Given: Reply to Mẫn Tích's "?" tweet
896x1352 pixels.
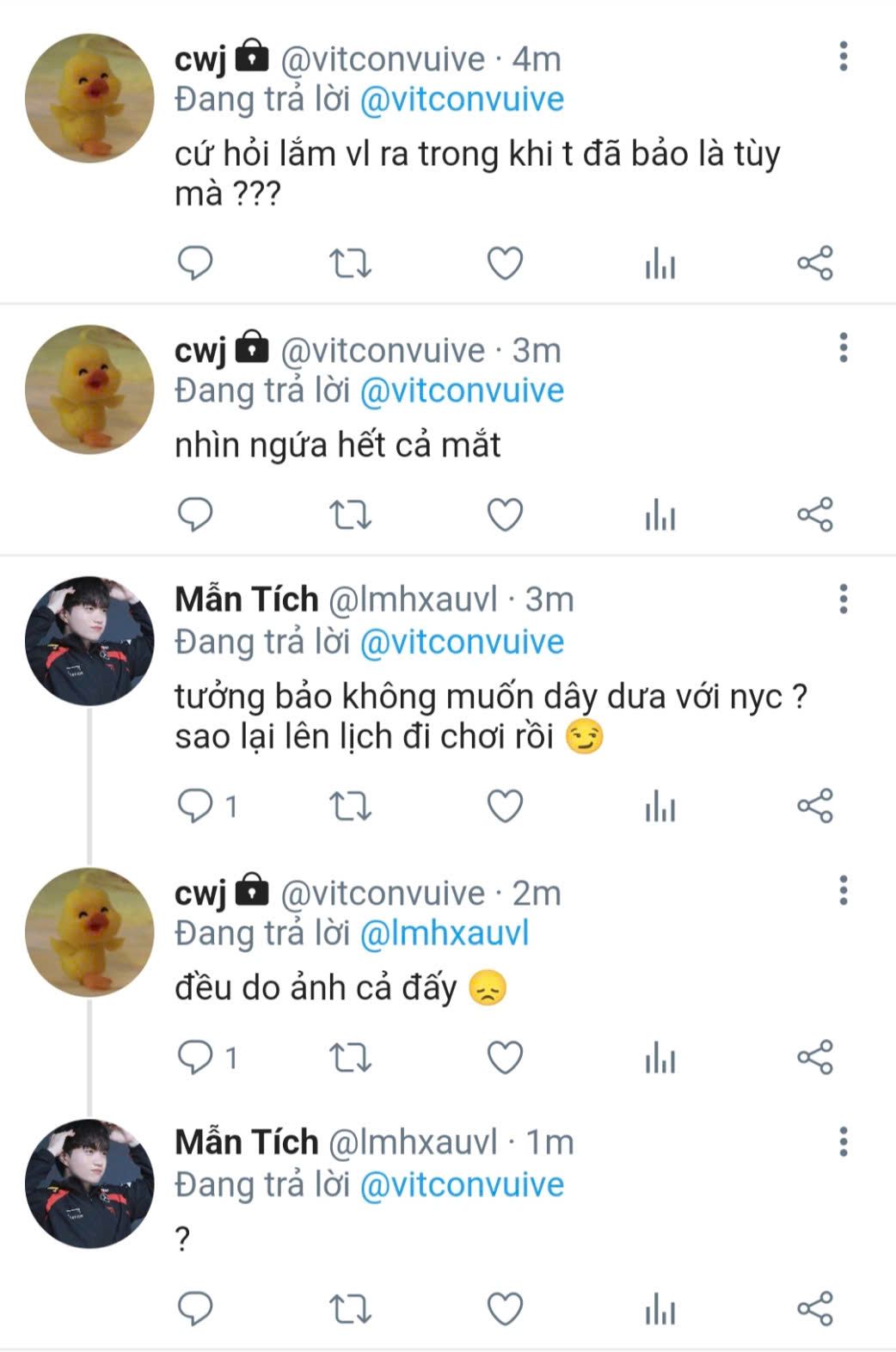Looking at the screenshot, I should point(195,1309).
